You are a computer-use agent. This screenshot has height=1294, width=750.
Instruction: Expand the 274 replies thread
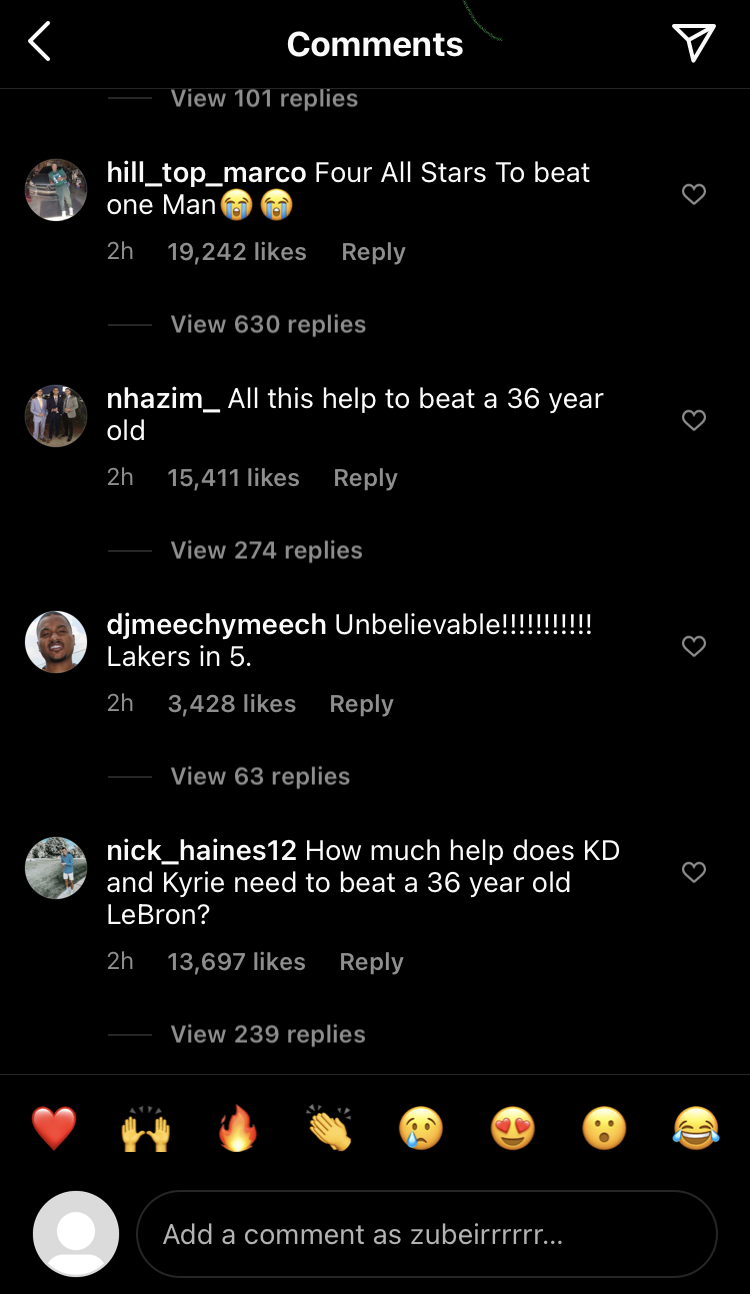point(266,550)
